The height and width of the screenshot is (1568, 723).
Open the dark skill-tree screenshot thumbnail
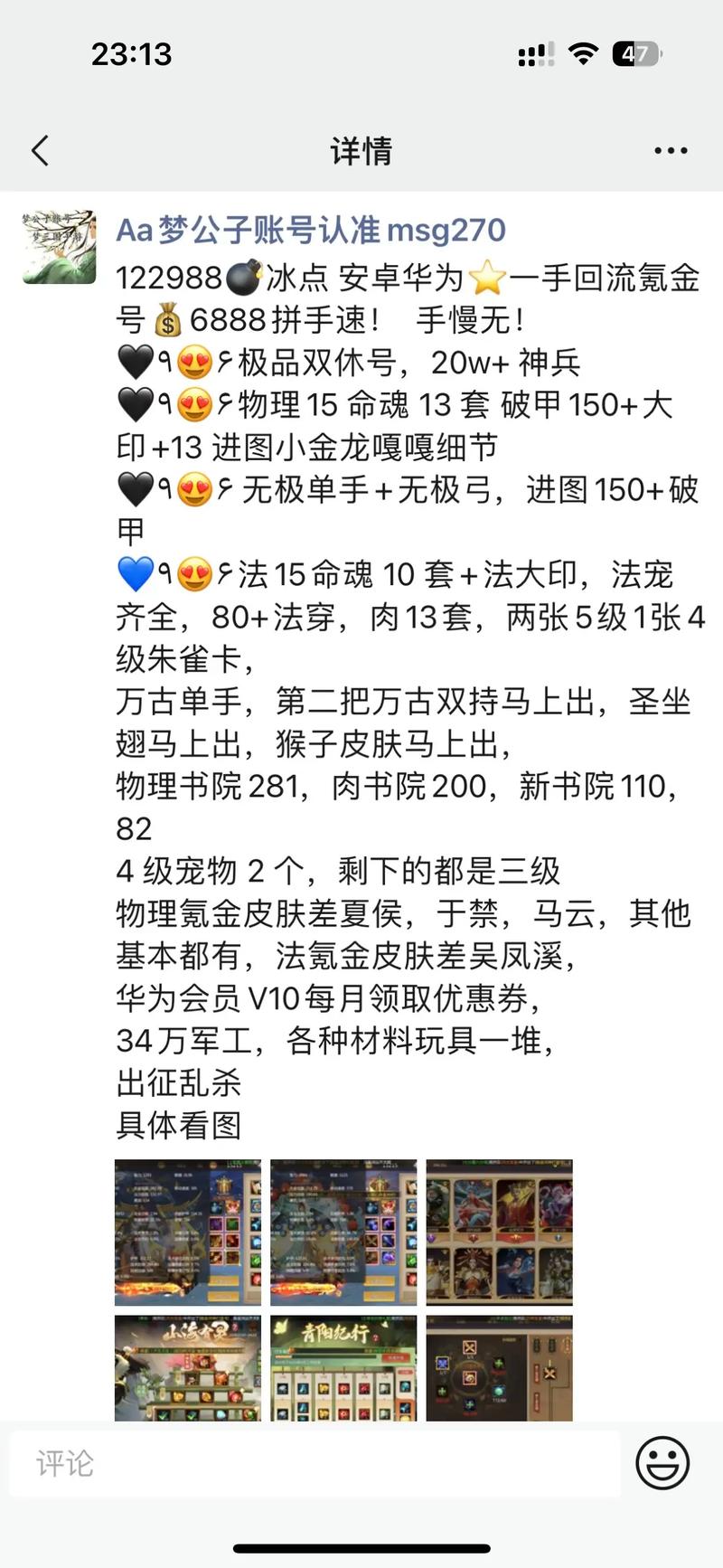(x=499, y=1371)
